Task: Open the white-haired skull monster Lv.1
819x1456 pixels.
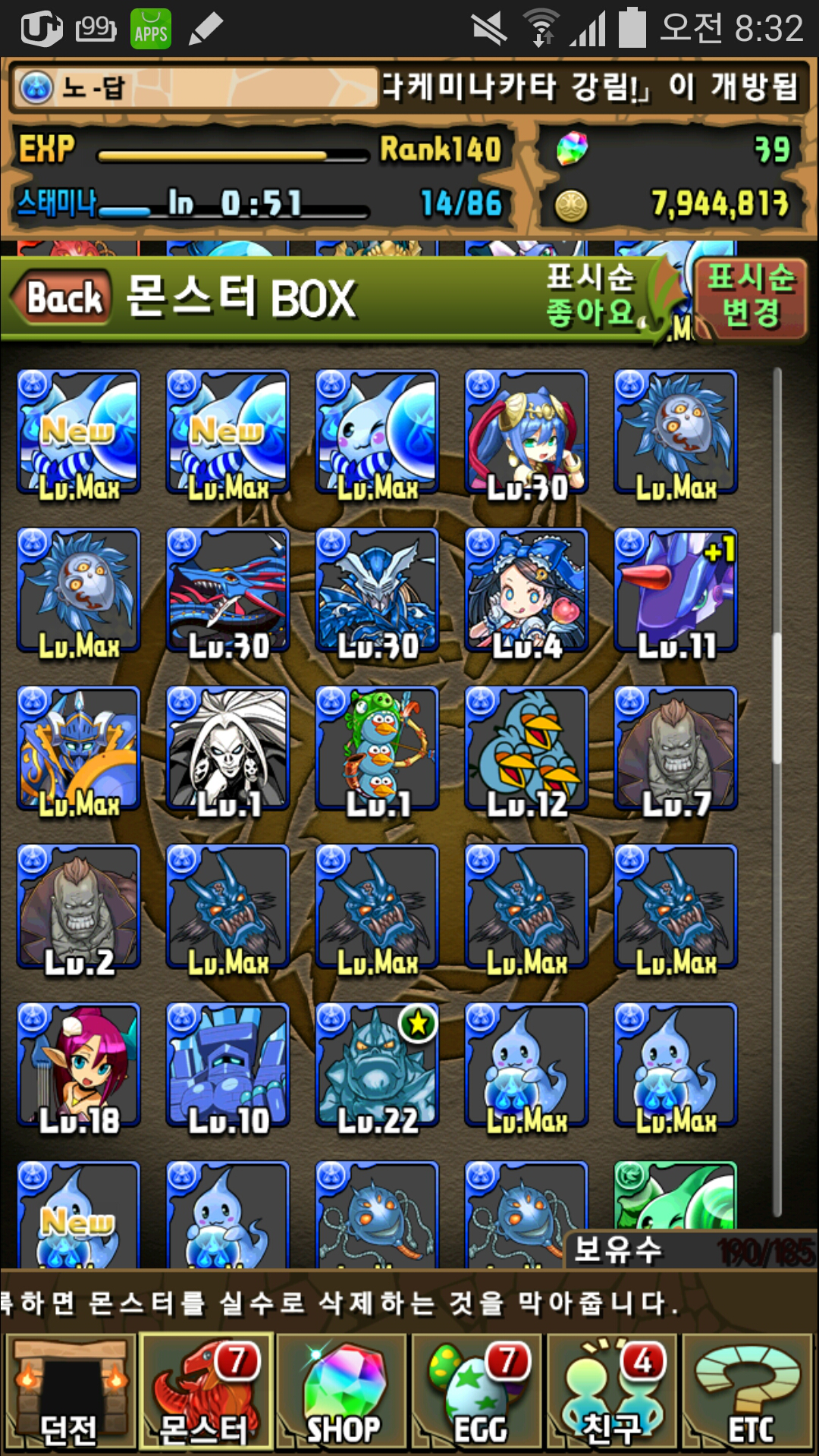Action: pyautogui.click(x=228, y=749)
